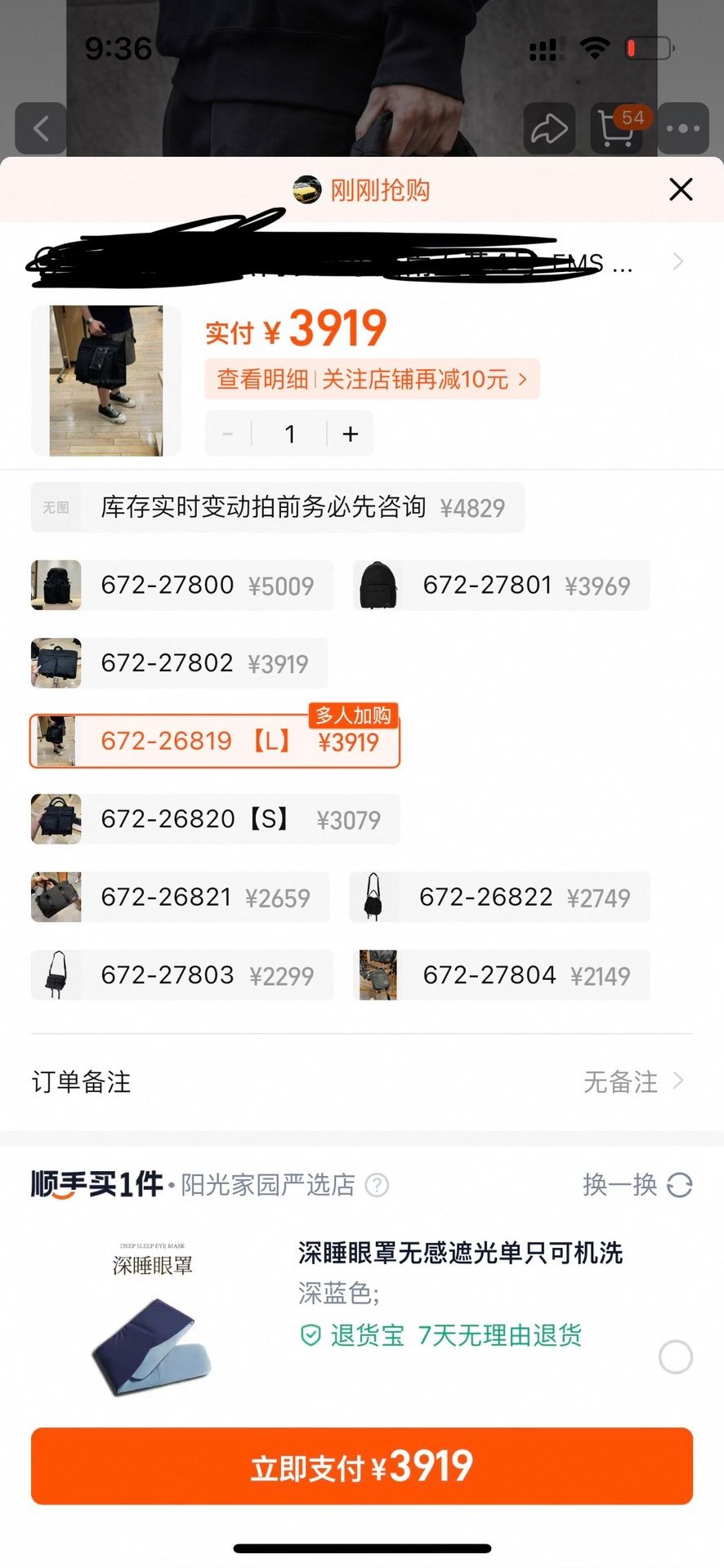This screenshot has height=1568, width=724.
Task: Open the shopping cart
Action: tap(617, 128)
